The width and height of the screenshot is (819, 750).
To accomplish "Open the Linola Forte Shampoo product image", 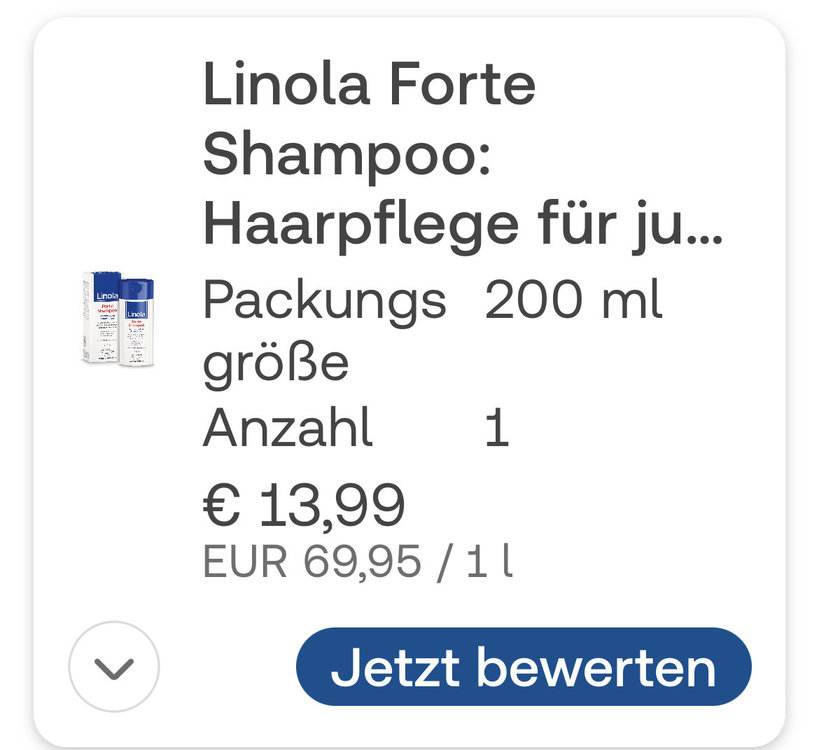I will (x=118, y=319).
